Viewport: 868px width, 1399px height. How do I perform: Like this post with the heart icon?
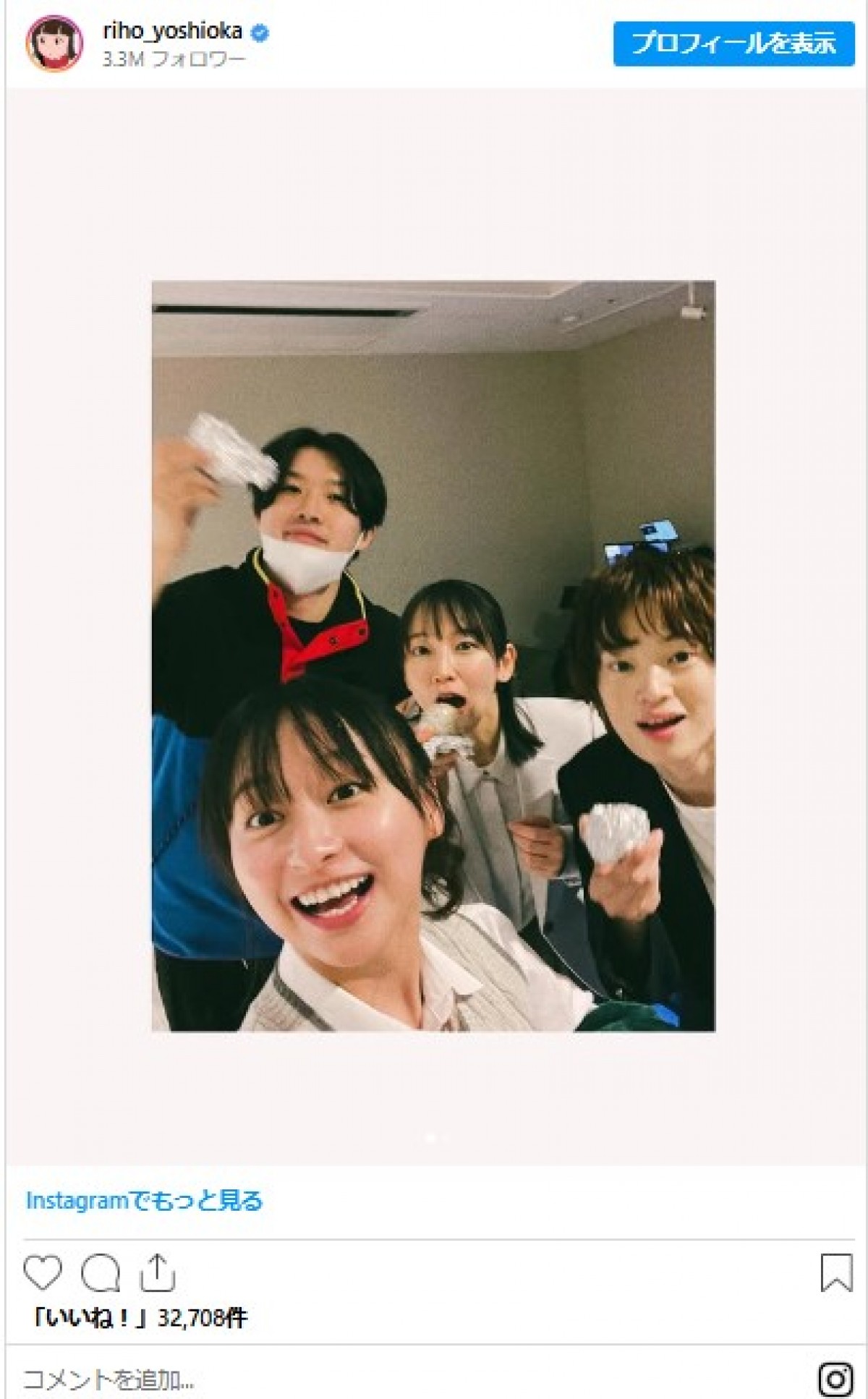(42, 1274)
